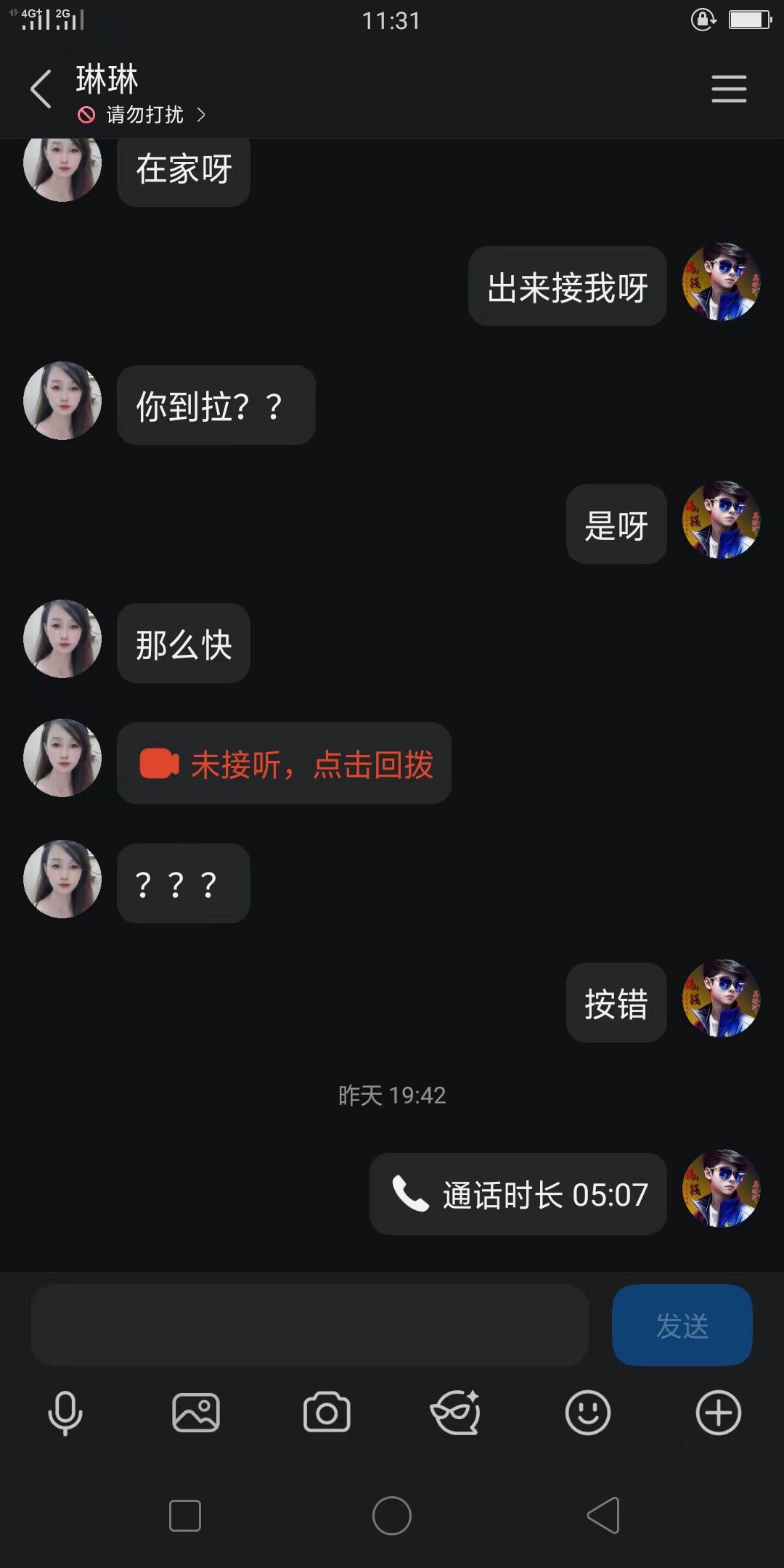784x1568 pixels.
Task: Expand more options with the plus icon
Action: pyautogui.click(x=719, y=1413)
